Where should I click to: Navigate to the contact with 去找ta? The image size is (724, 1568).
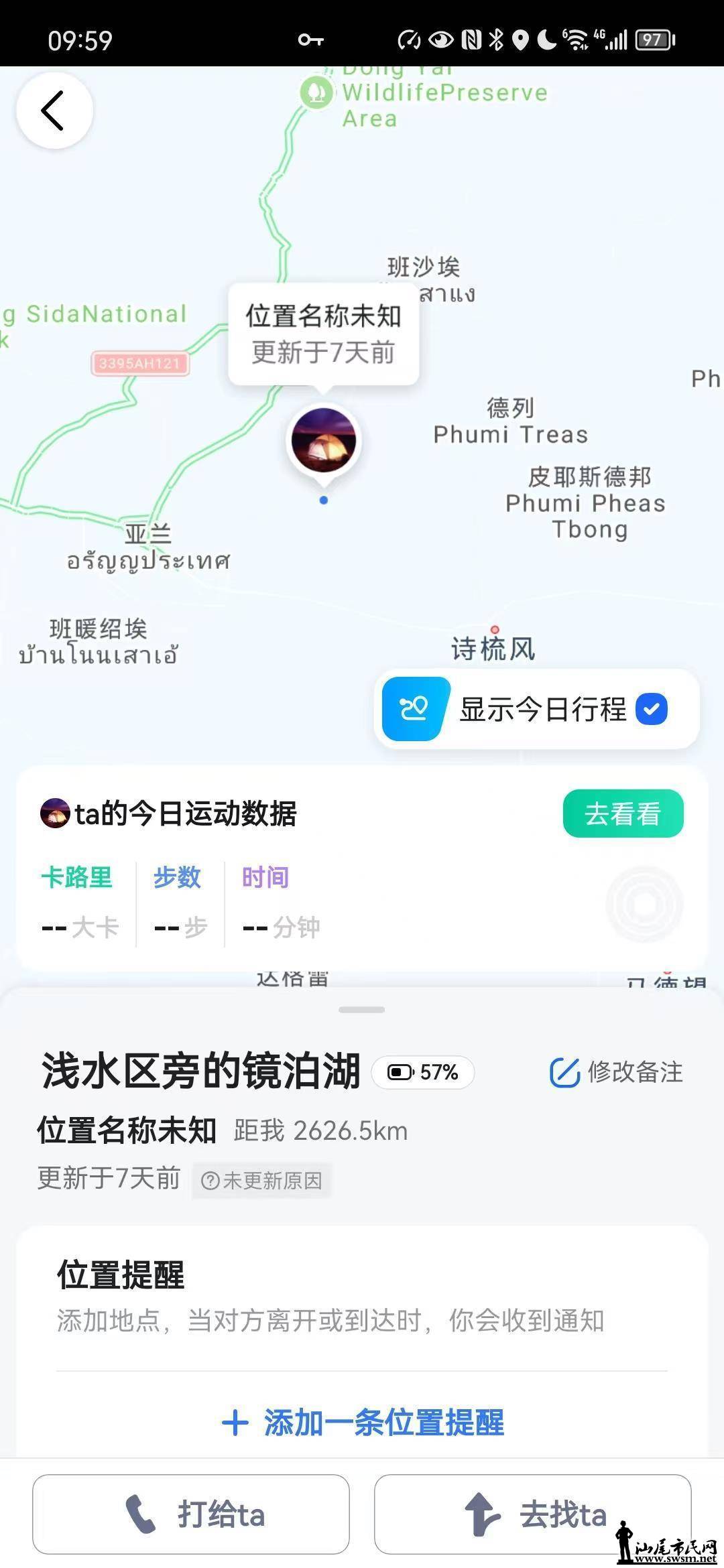click(x=532, y=1514)
